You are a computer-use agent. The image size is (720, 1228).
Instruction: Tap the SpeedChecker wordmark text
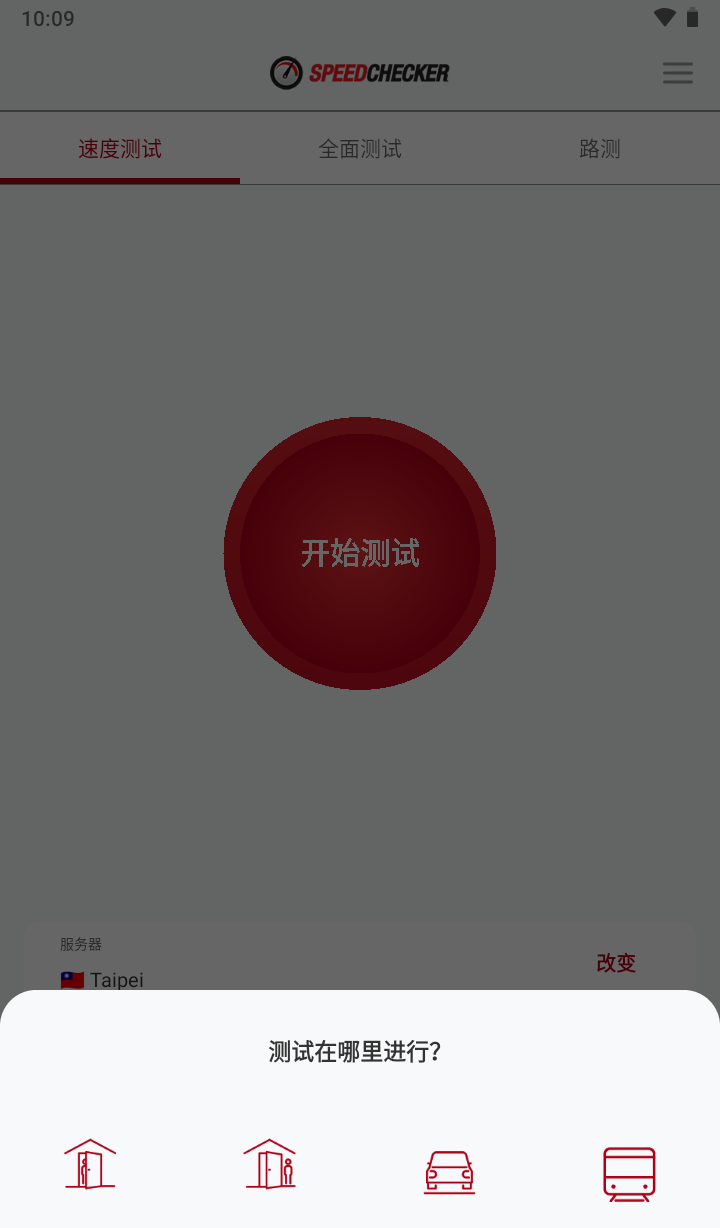coord(380,71)
